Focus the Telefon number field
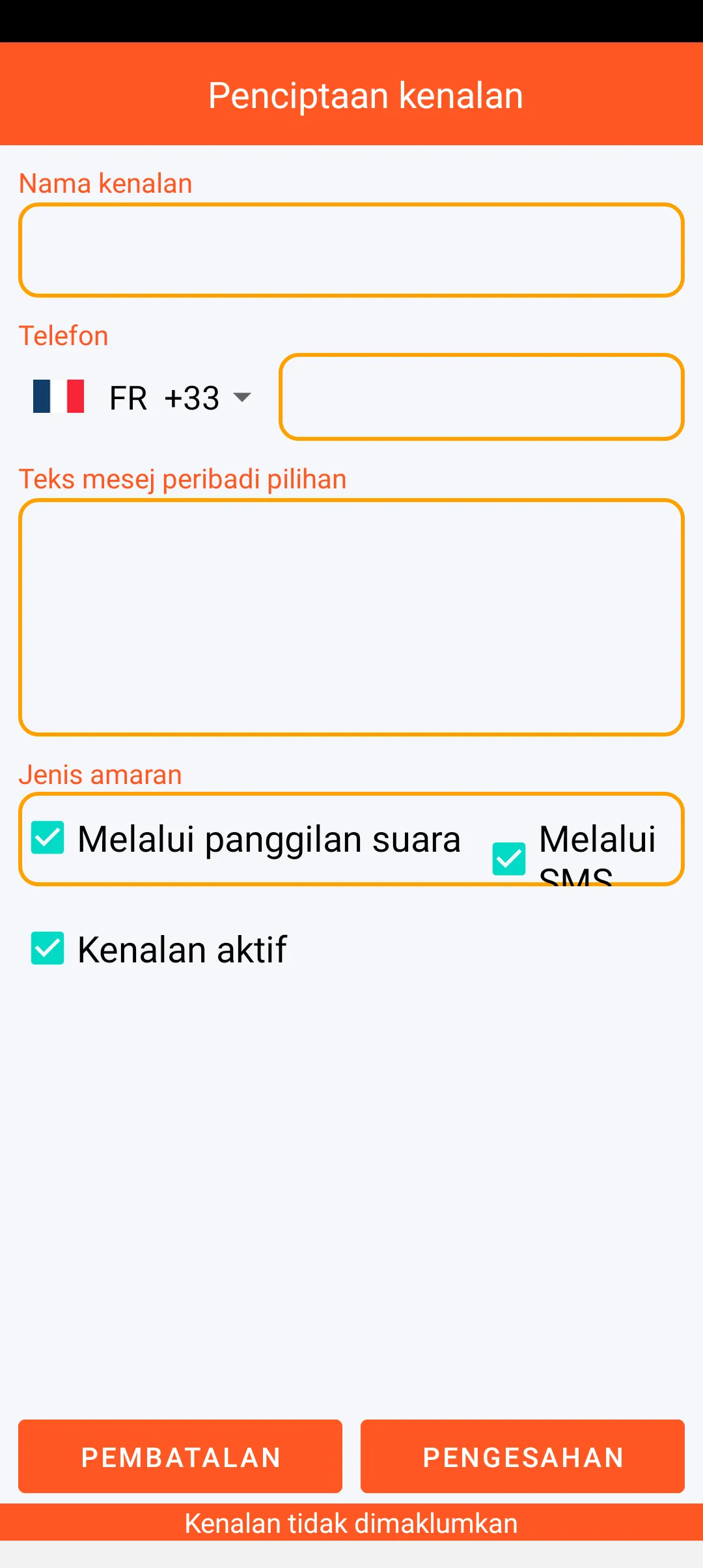 [x=482, y=397]
